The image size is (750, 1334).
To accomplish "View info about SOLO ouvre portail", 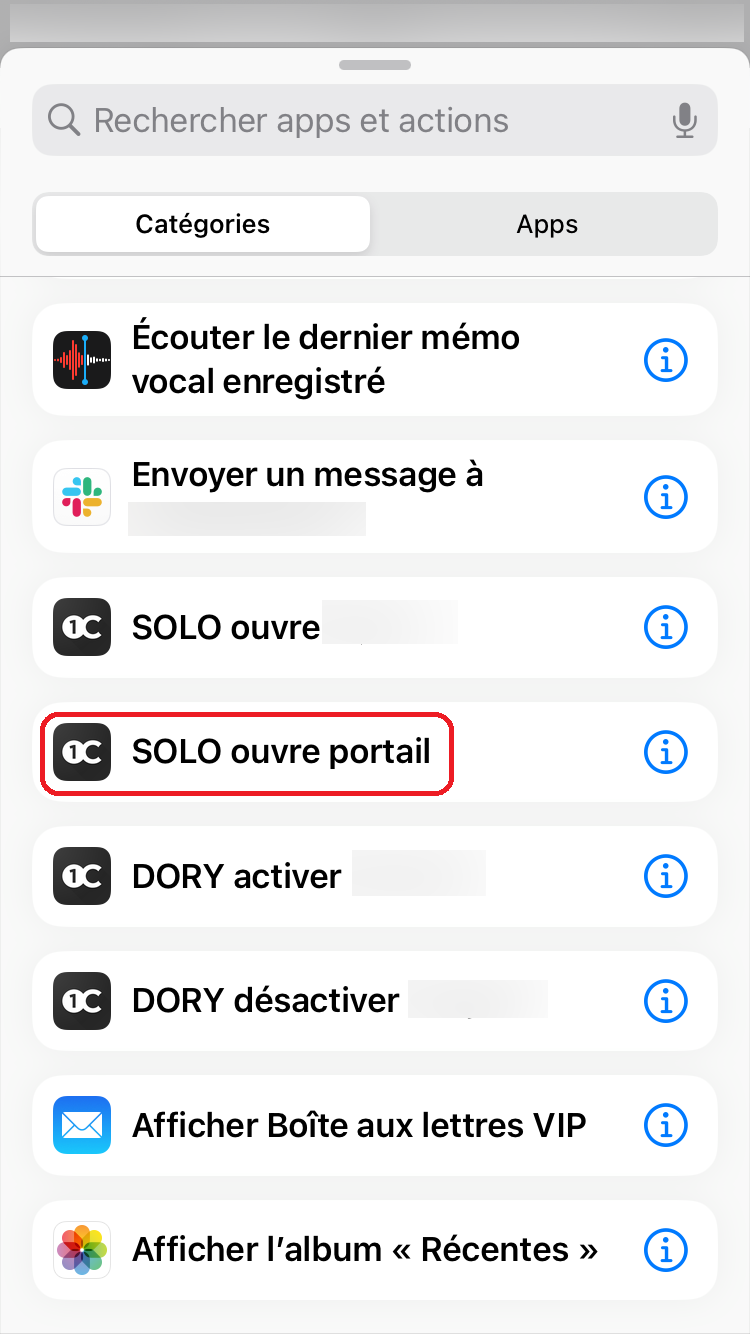I will pyautogui.click(x=665, y=752).
